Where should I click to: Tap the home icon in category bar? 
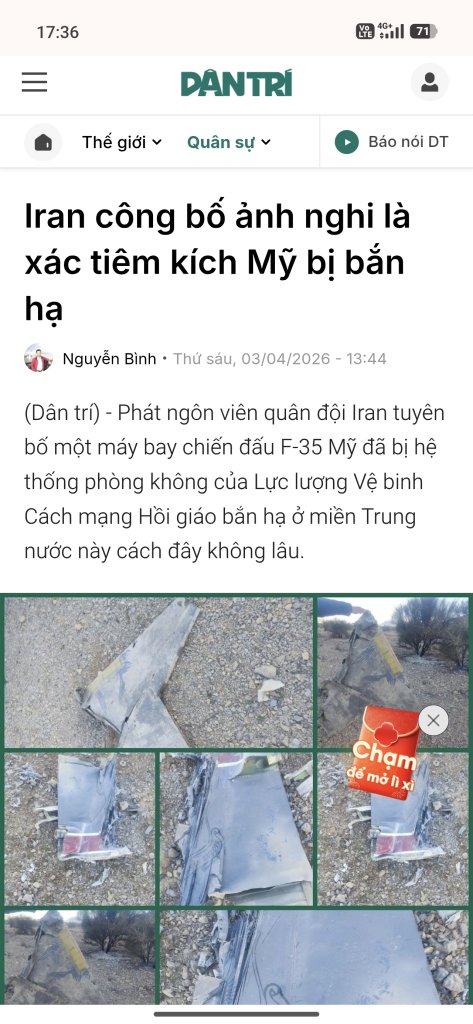pyautogui.click(x=43, y=142)
